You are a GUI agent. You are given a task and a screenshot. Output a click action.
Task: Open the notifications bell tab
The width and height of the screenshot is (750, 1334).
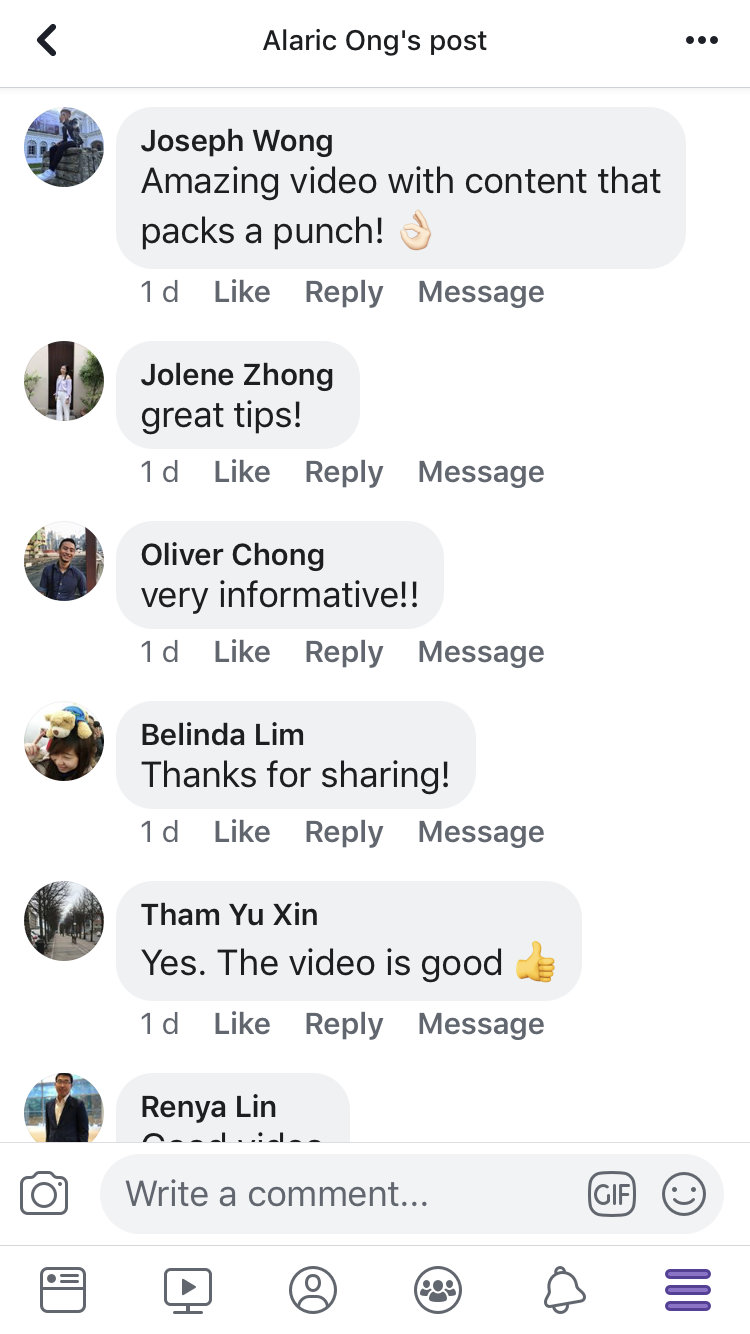pos(563,1289)
